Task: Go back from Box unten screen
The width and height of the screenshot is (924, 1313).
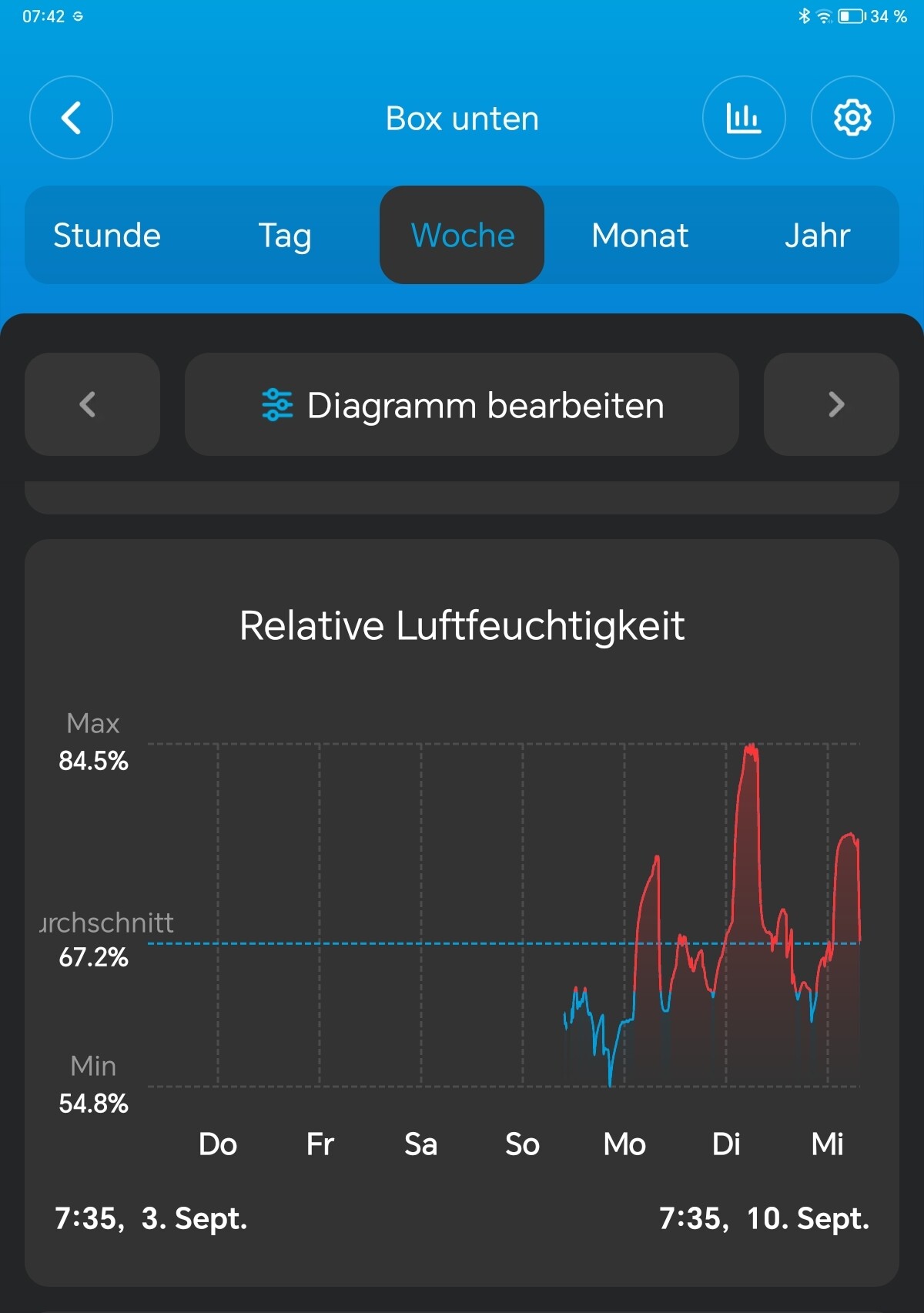Action: pyautogui.click(x=71, y=118)
